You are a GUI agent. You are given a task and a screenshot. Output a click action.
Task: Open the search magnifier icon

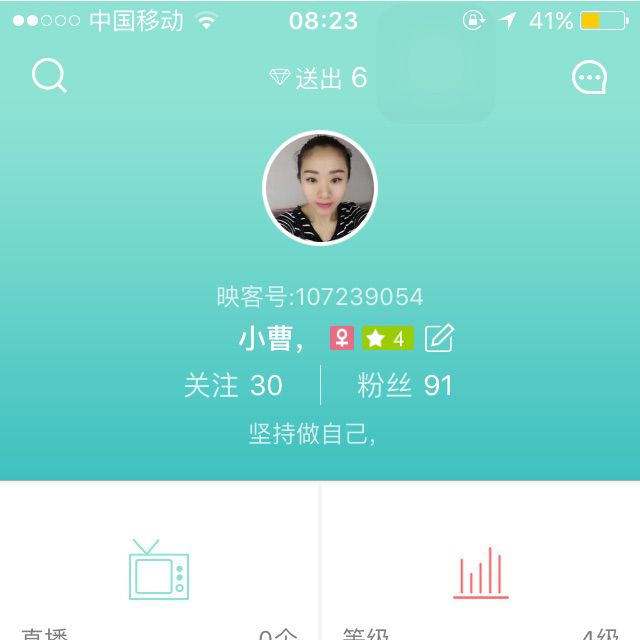49,76
